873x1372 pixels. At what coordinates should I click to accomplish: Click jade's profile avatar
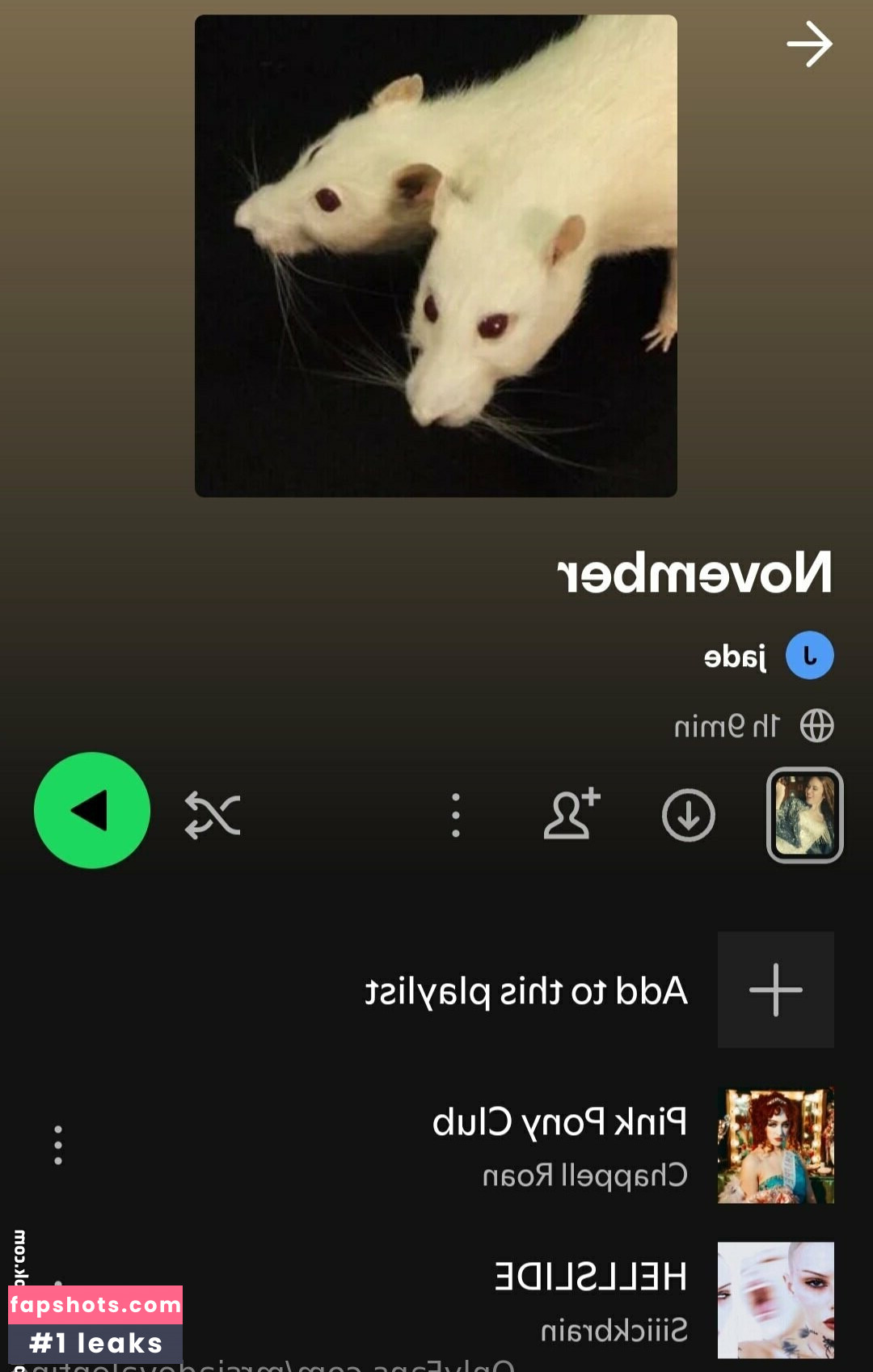808,655
